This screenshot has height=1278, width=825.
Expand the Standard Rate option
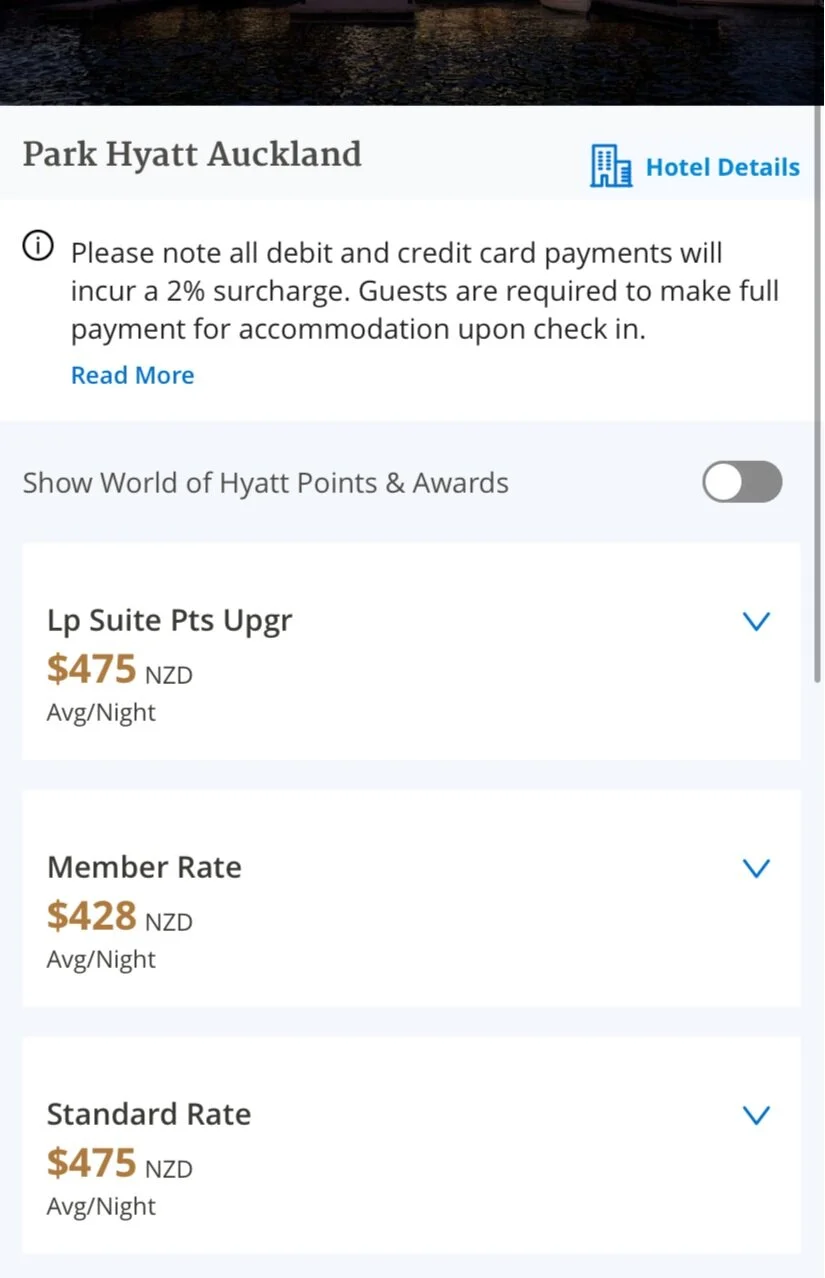tap(757, 1115)
